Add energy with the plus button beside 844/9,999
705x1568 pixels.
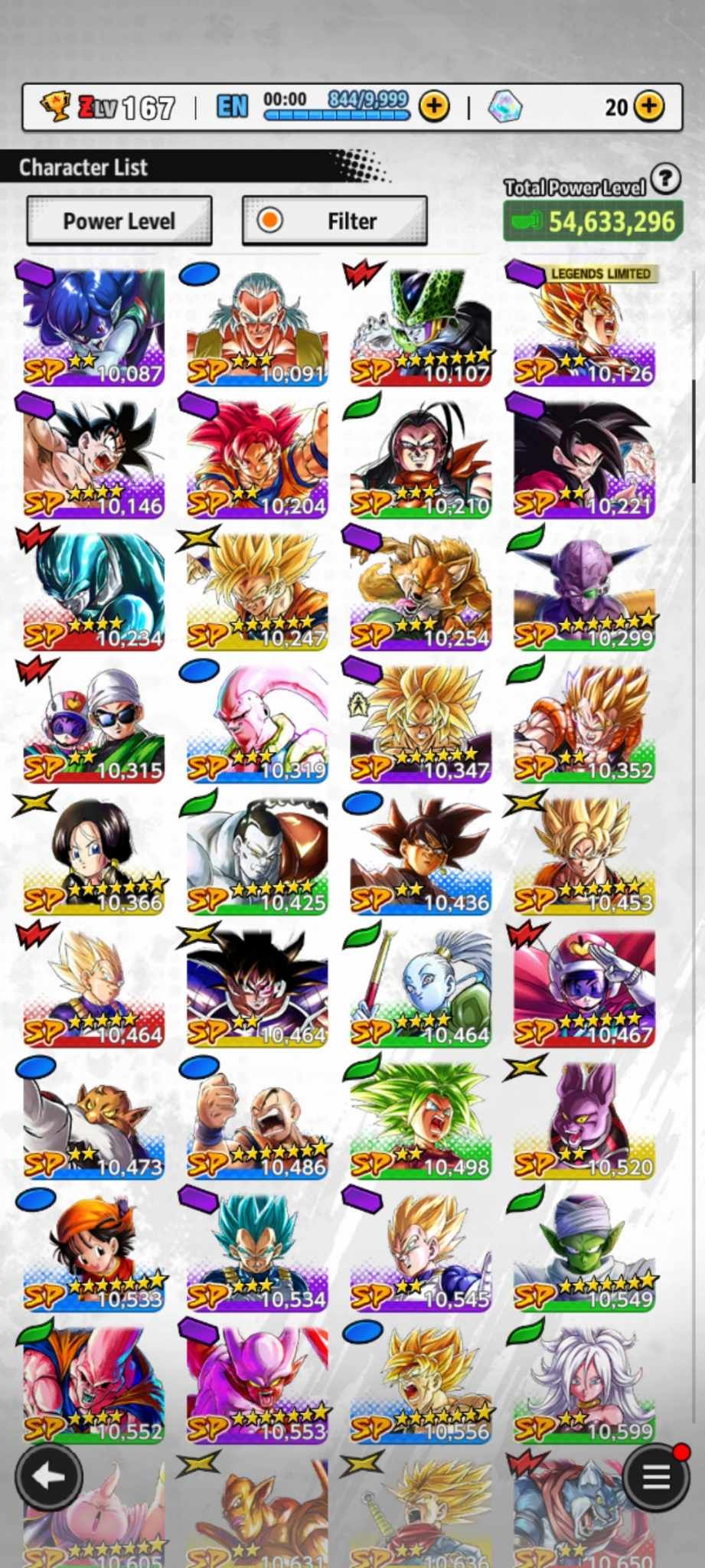434,106
